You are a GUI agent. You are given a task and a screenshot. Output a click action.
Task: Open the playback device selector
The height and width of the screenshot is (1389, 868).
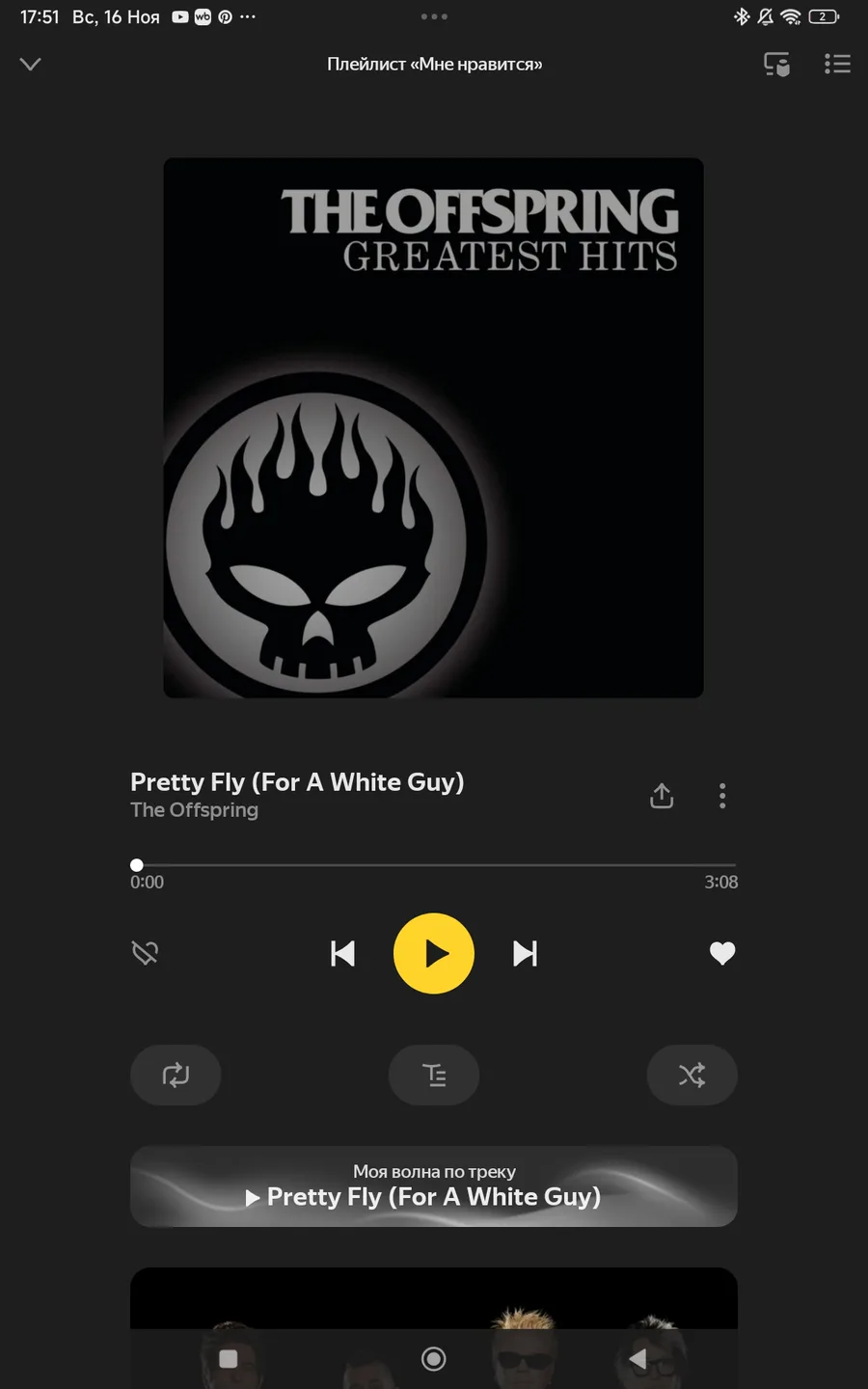click(x=776, y=65)
